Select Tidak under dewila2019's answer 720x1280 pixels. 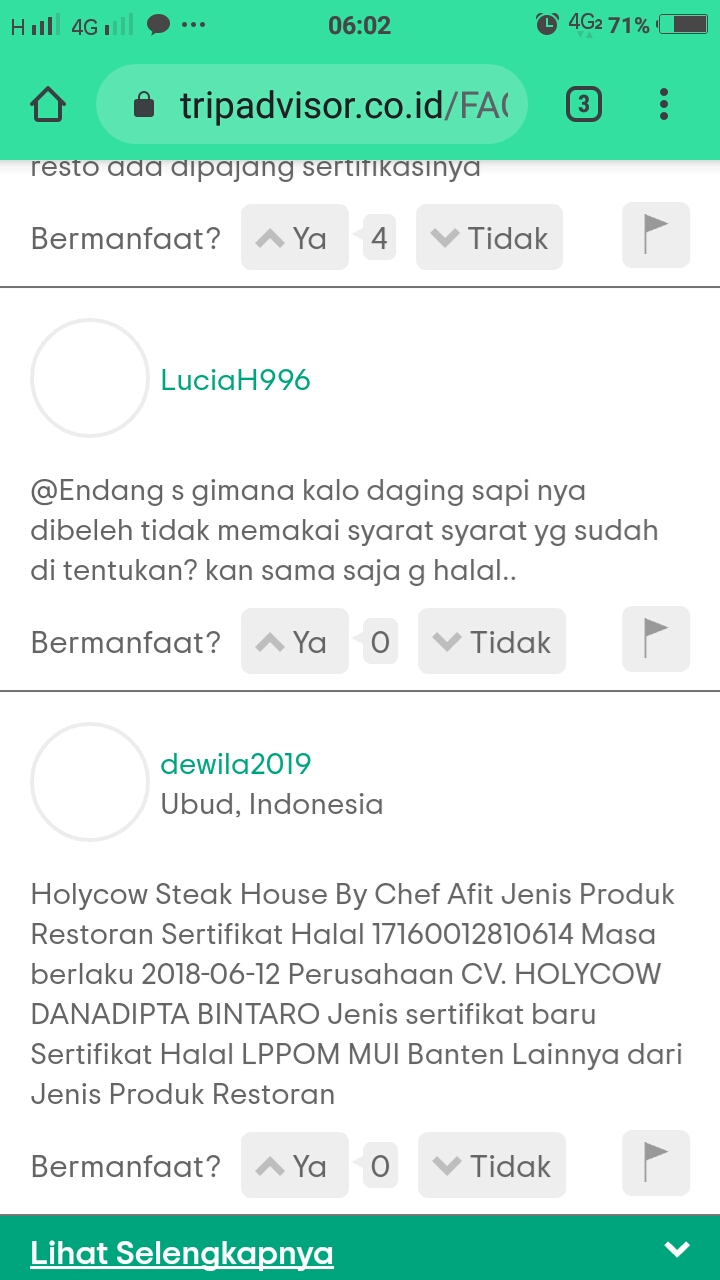click(x=492, y=1166)
